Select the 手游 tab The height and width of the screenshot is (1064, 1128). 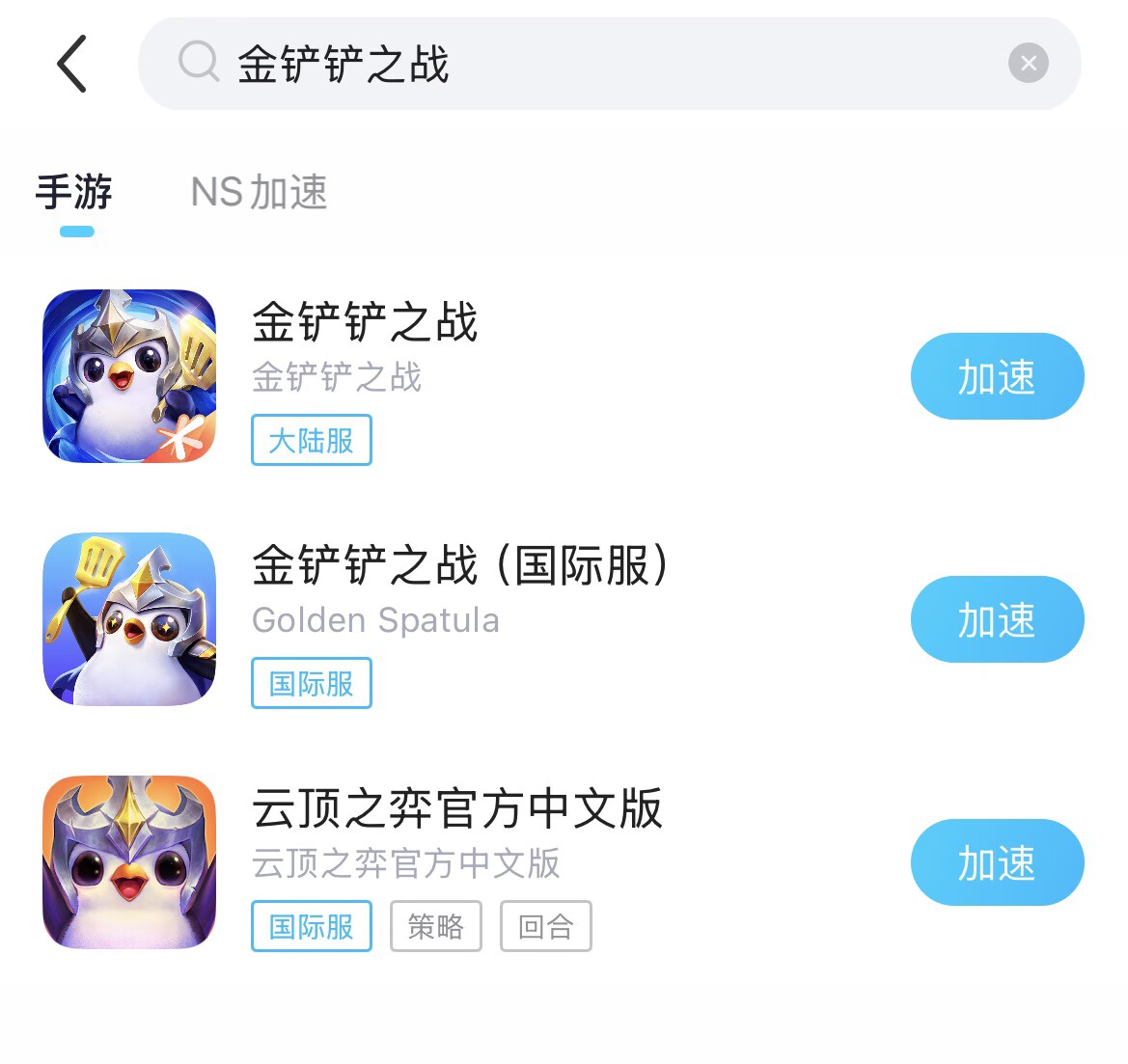tap(74, 192)
